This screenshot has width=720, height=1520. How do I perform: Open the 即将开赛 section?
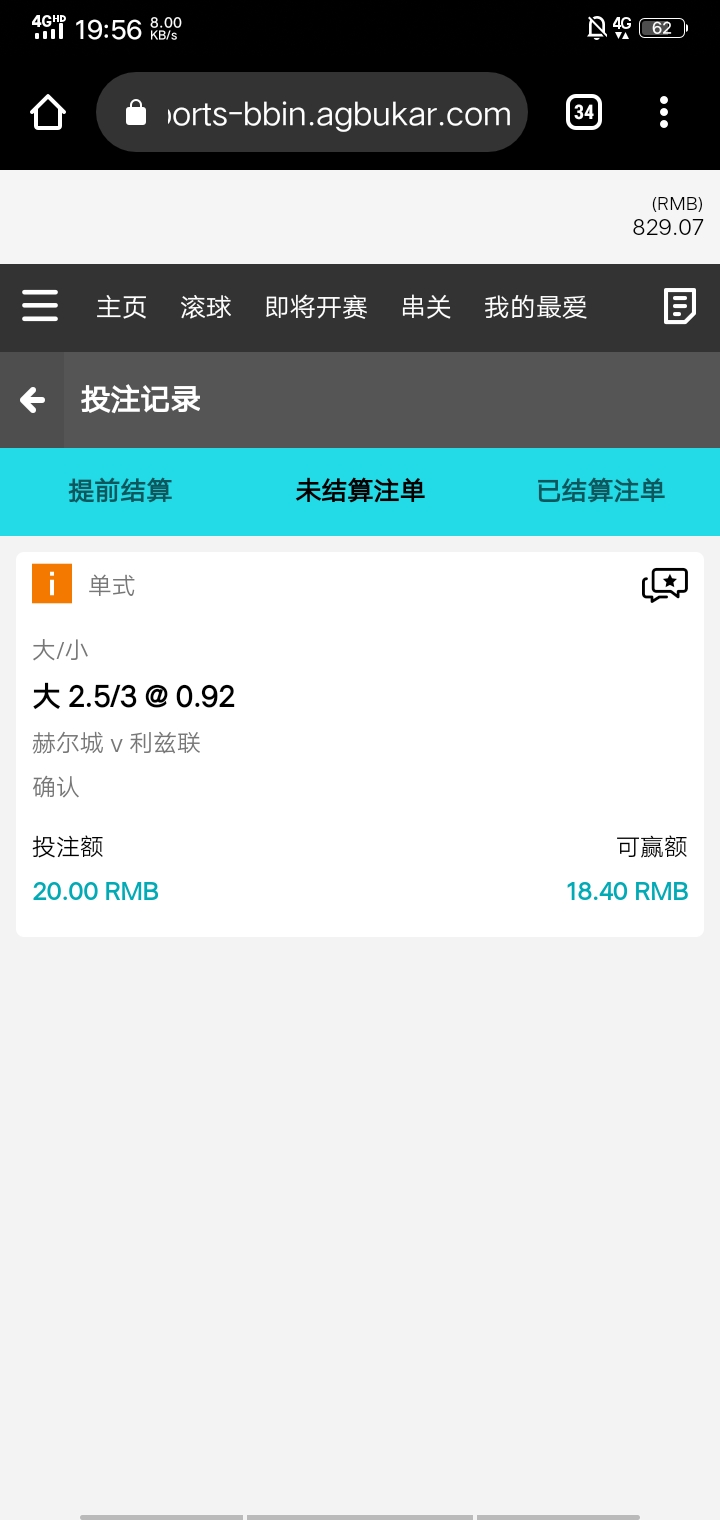coord(316,307)
